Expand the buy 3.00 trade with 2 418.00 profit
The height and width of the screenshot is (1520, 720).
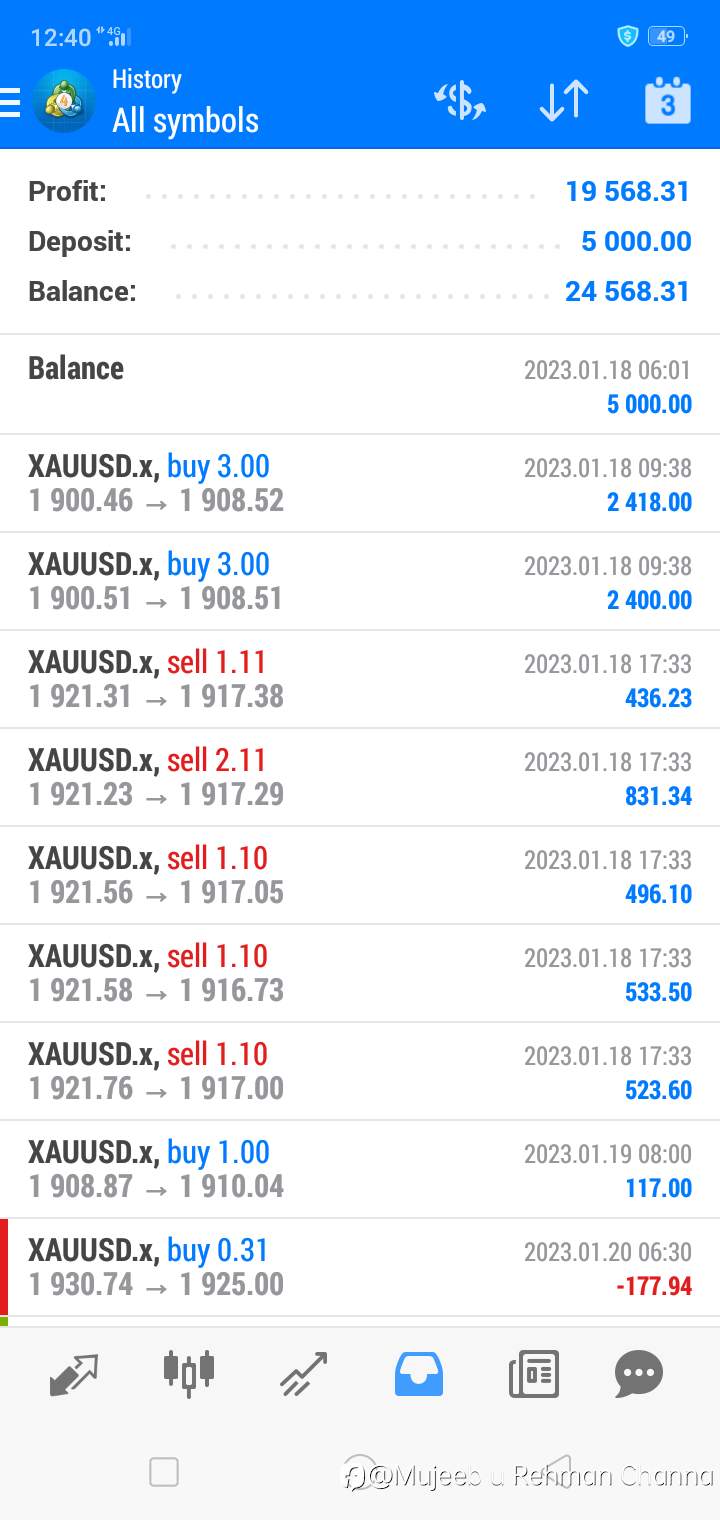coord(360,483)
